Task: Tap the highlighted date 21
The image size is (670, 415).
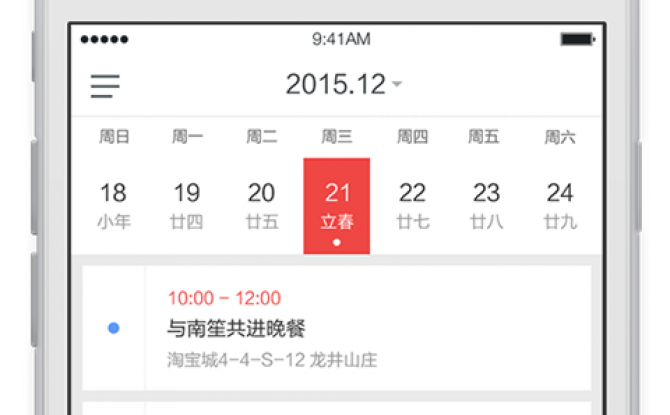Action: click(x=337, y=204)
